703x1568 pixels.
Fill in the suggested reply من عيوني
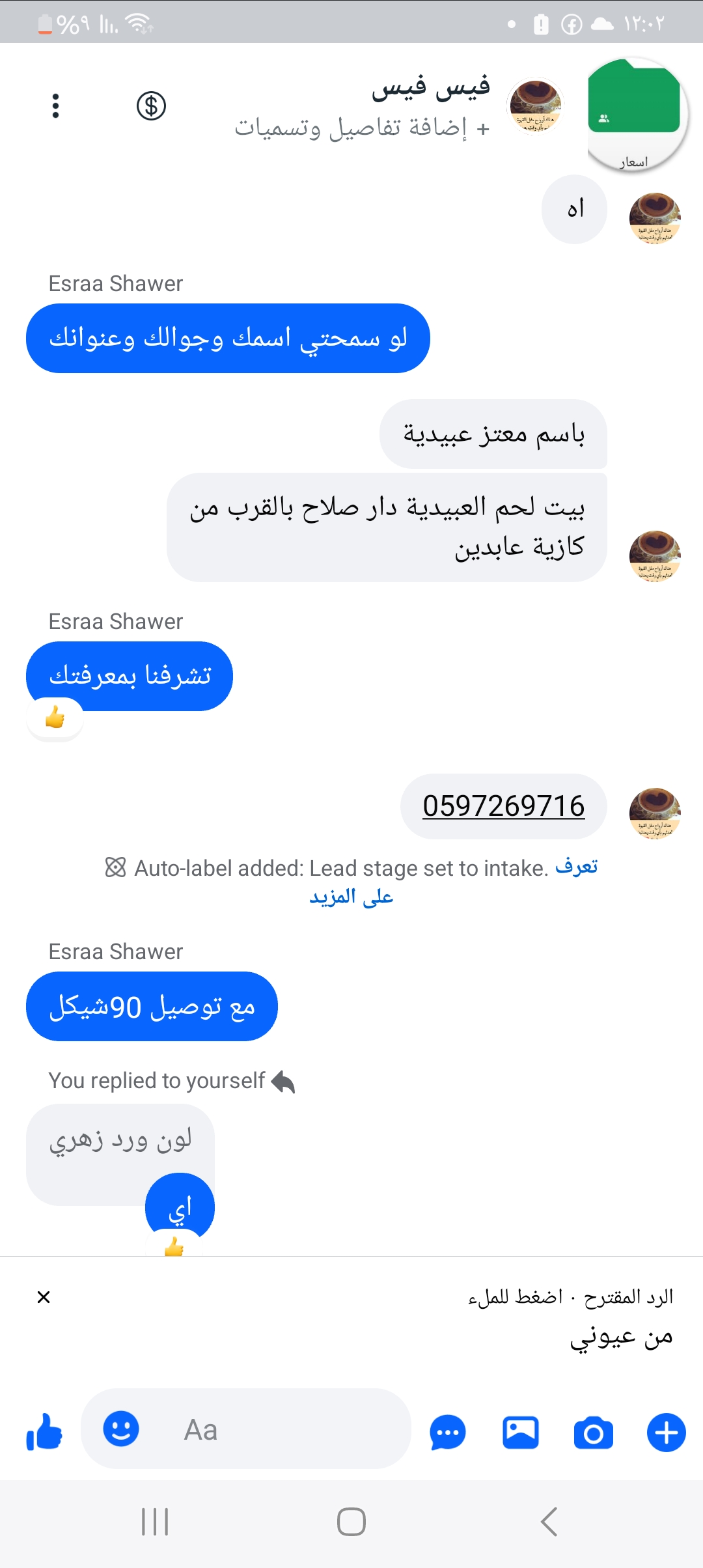pos(620,1337)
